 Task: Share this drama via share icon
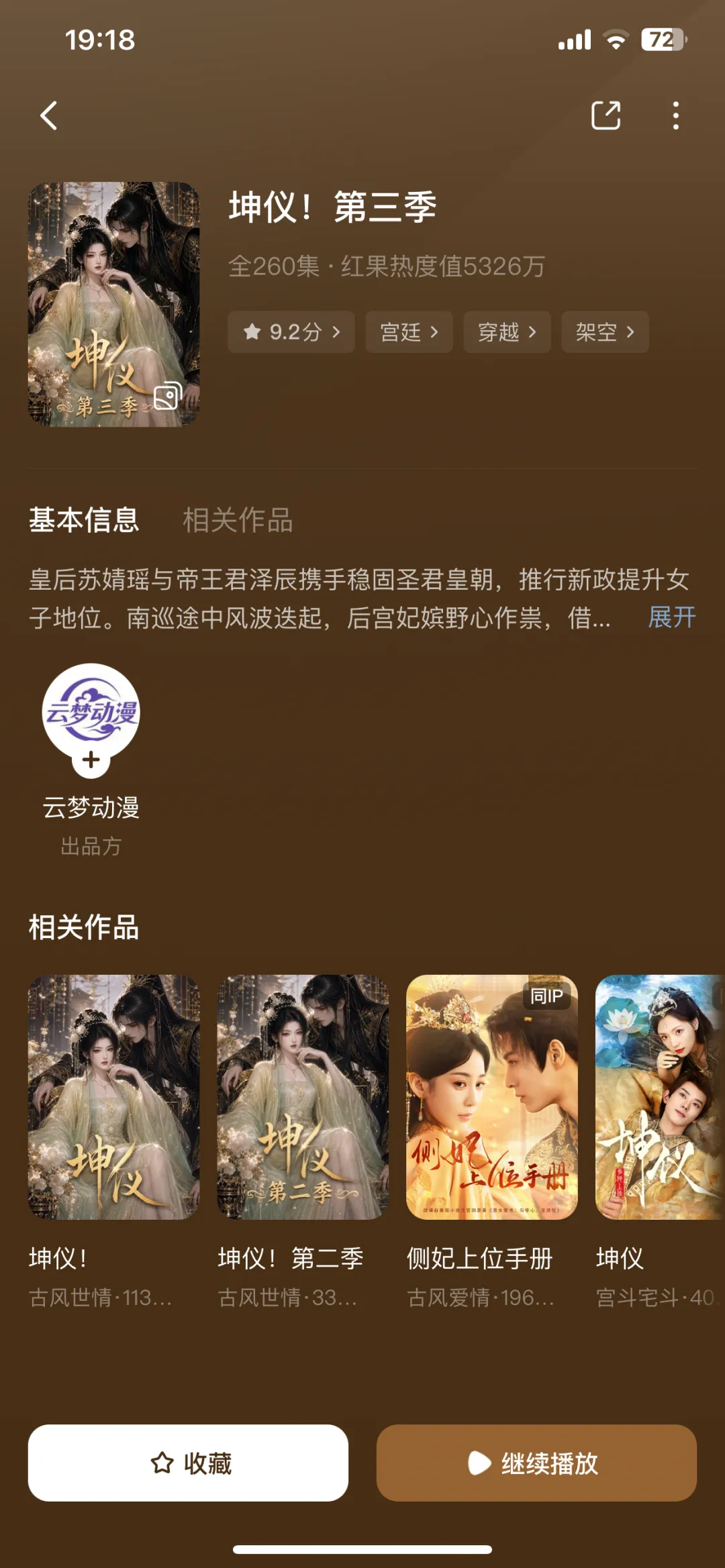pos(606,115)
